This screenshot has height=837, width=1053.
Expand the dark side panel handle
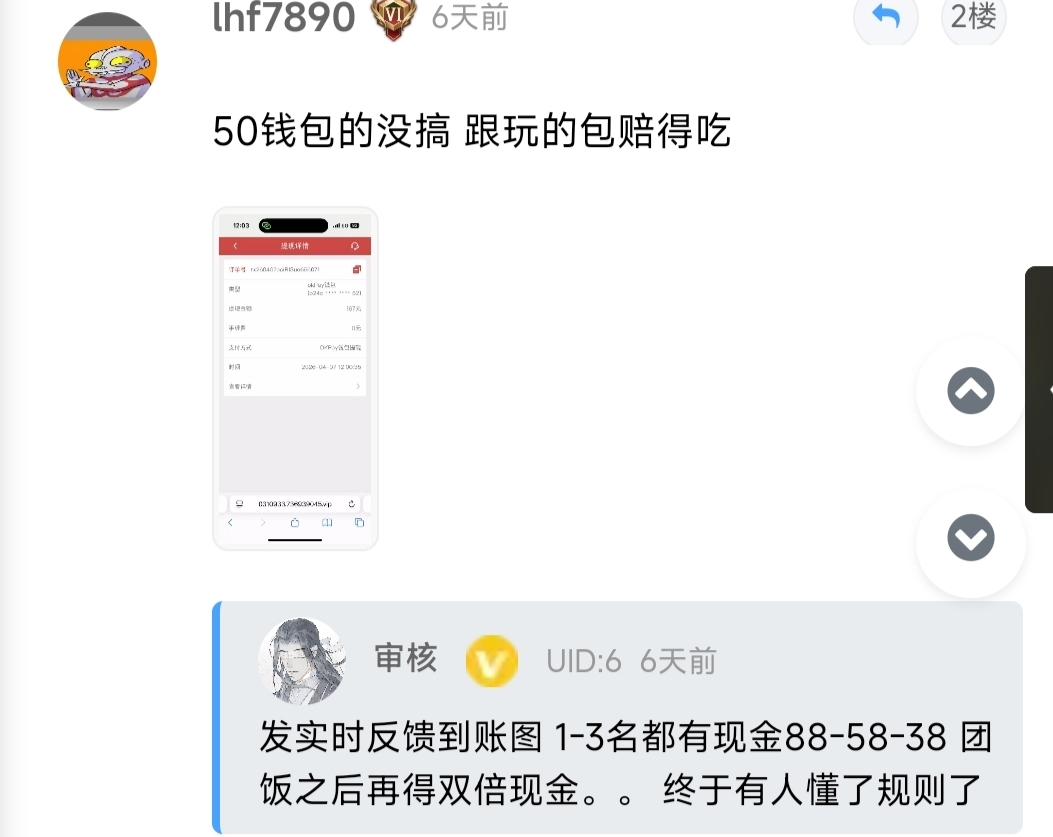[1040, 389]
